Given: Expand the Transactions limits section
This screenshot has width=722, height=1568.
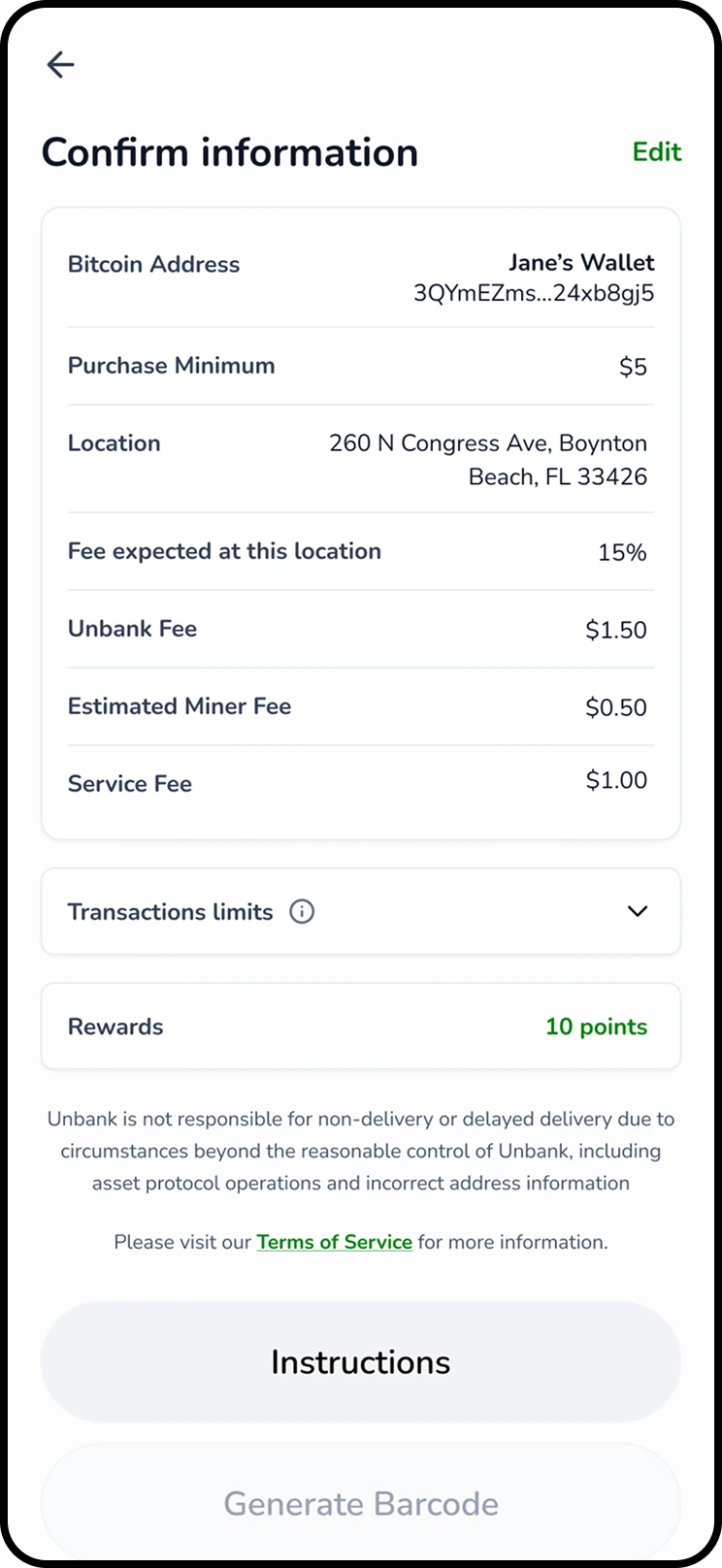Looking at the screenshot, I should [637, 911].
